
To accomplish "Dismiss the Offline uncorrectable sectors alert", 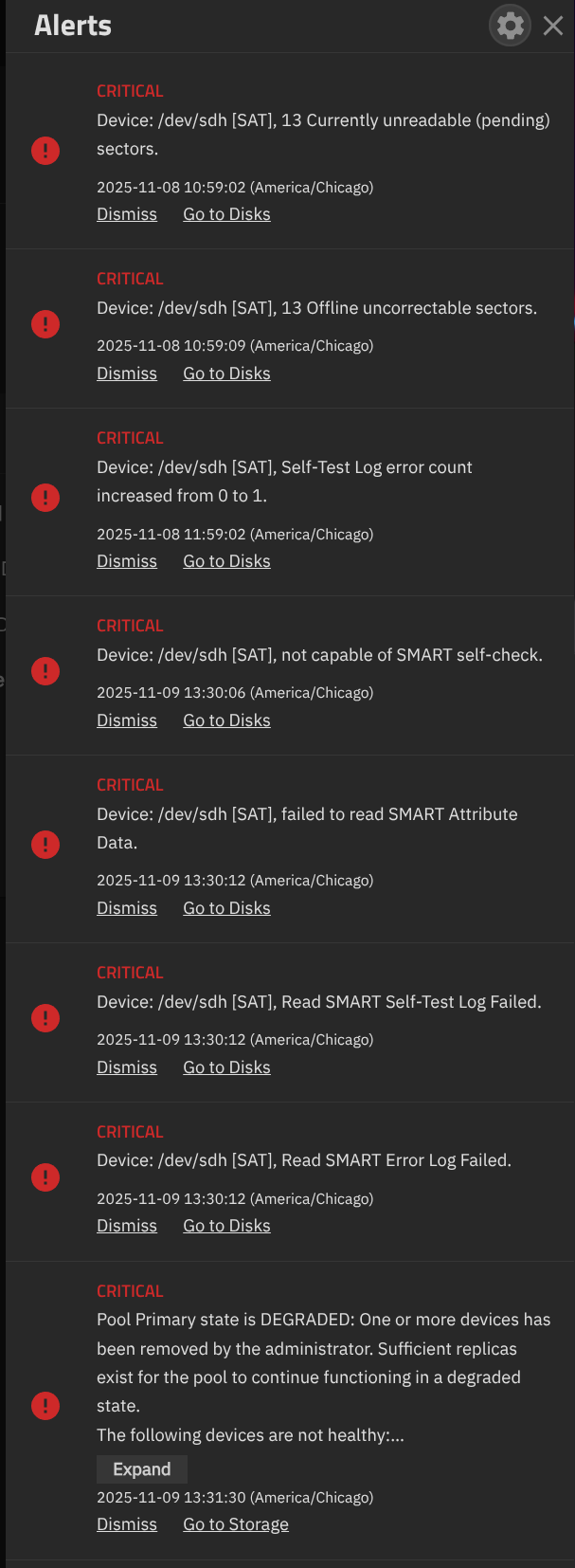I will point(127,374).
